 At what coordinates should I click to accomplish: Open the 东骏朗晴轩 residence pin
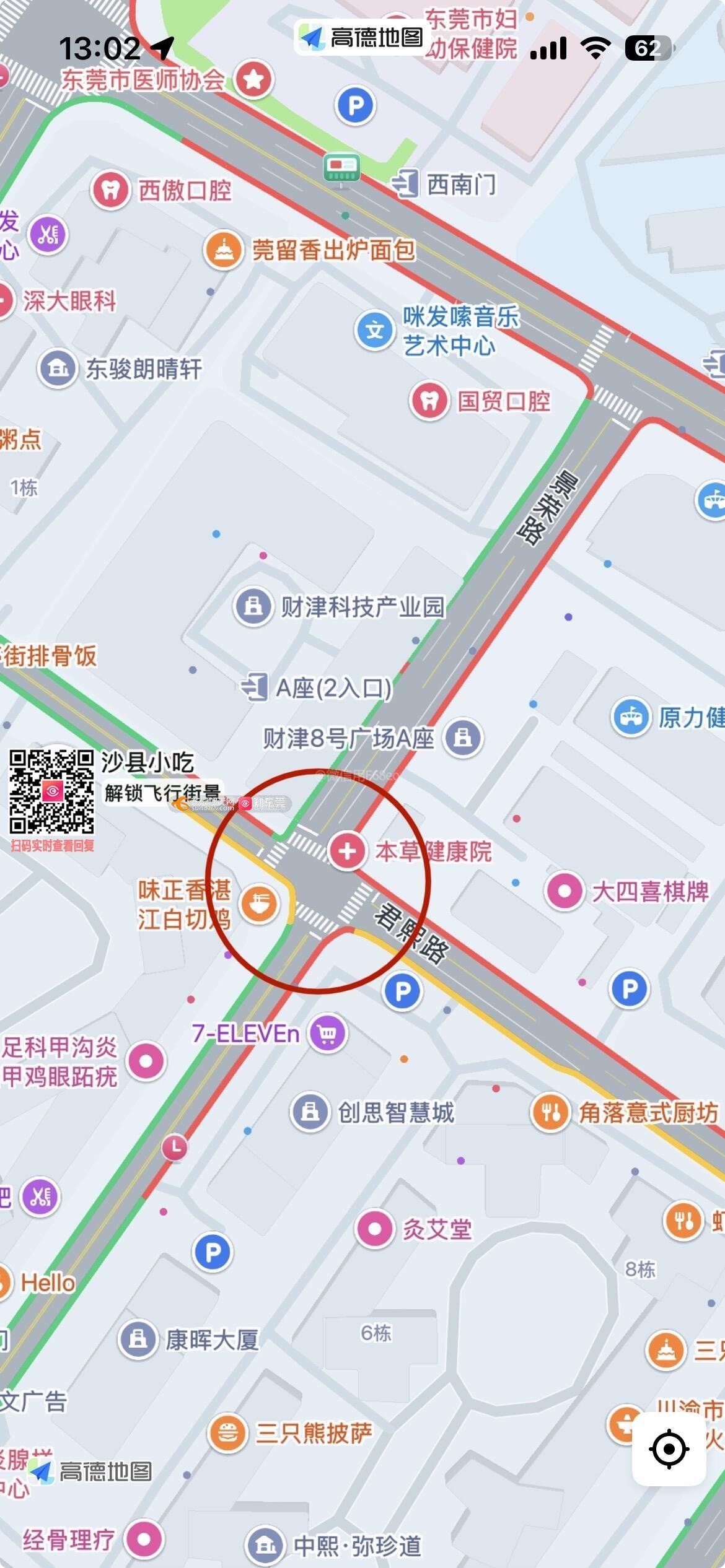coord(58,368)
